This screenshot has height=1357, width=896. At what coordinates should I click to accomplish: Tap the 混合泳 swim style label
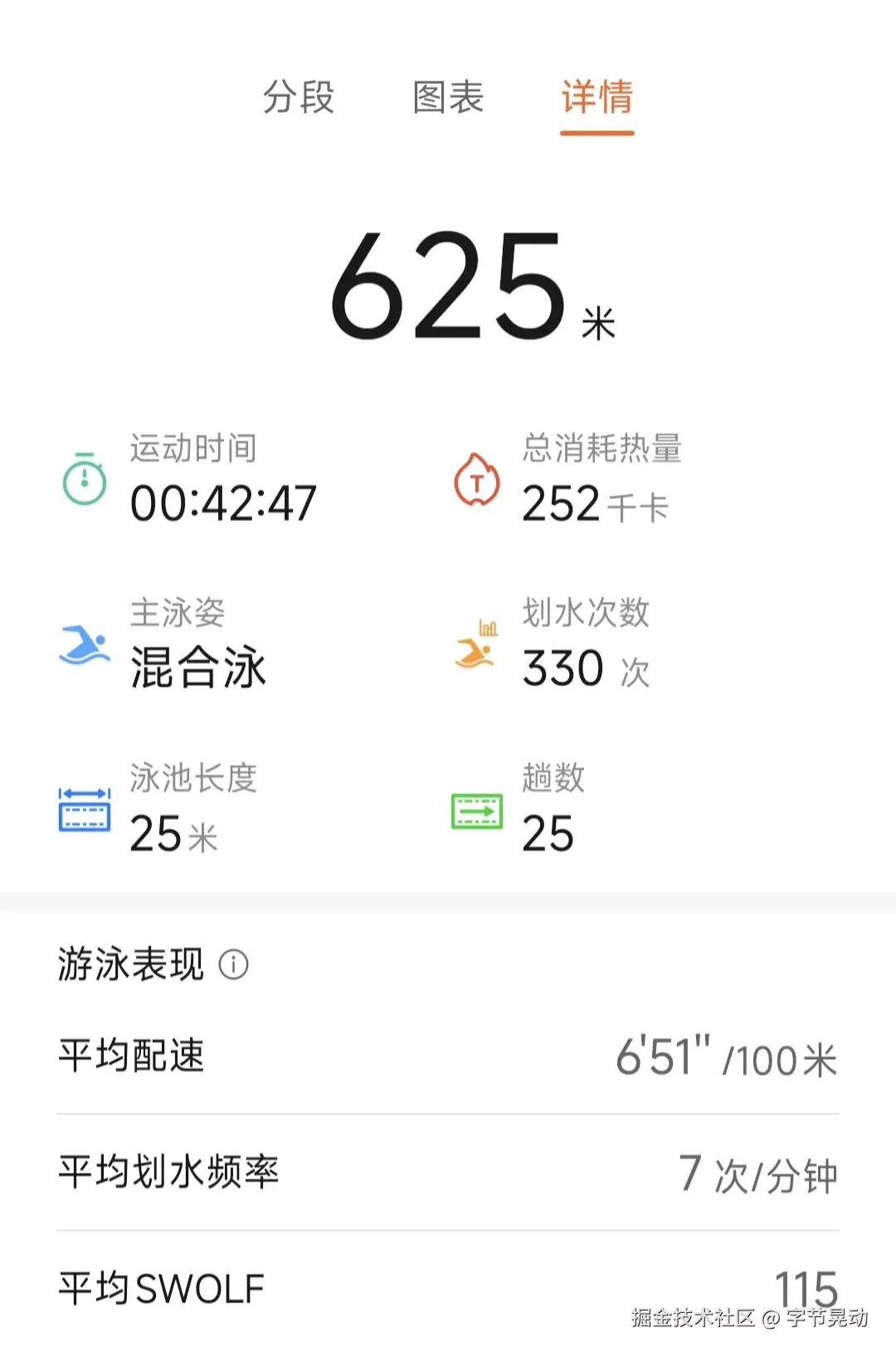199,666
